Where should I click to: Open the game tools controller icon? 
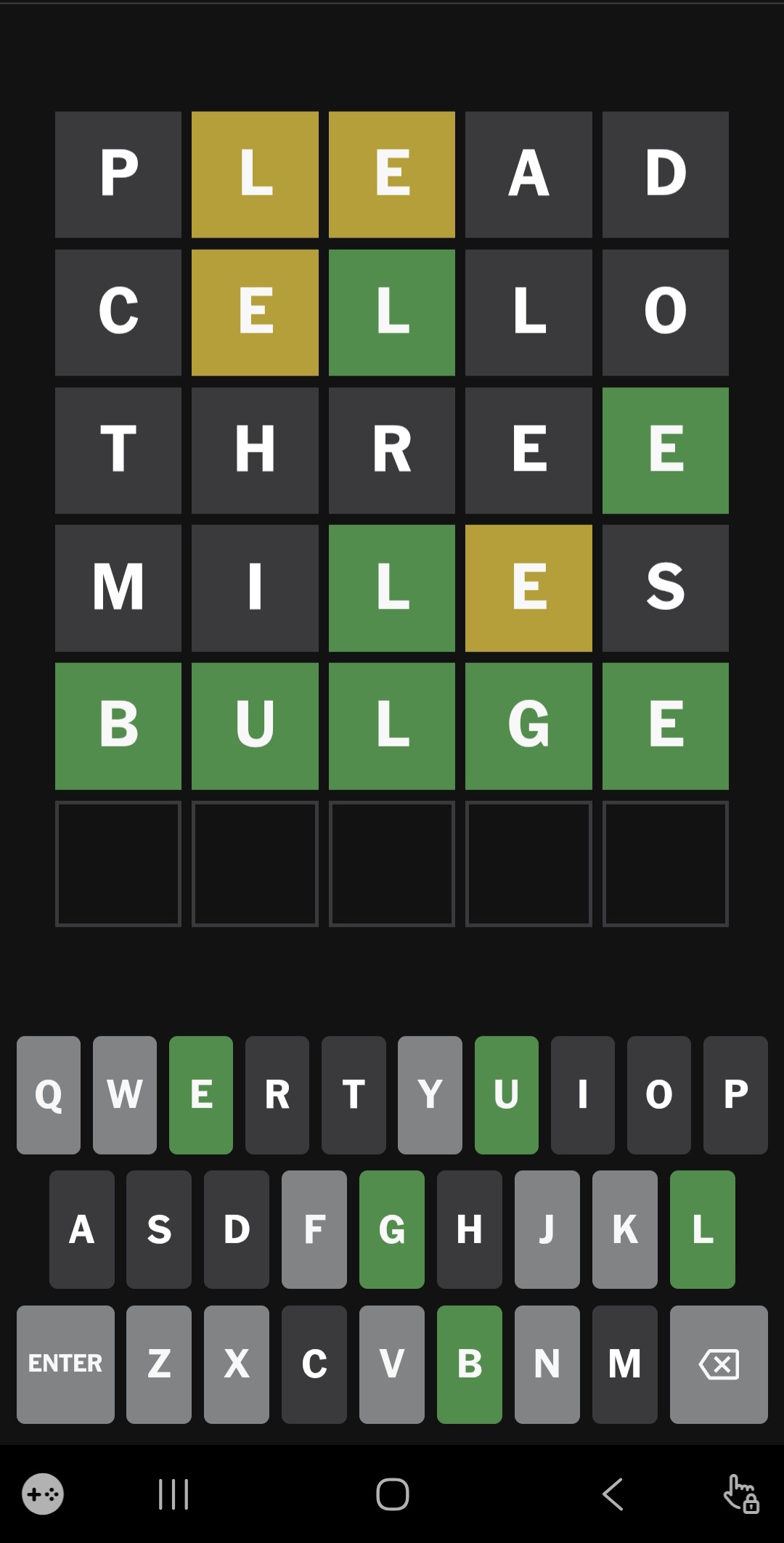[43, 1494]
